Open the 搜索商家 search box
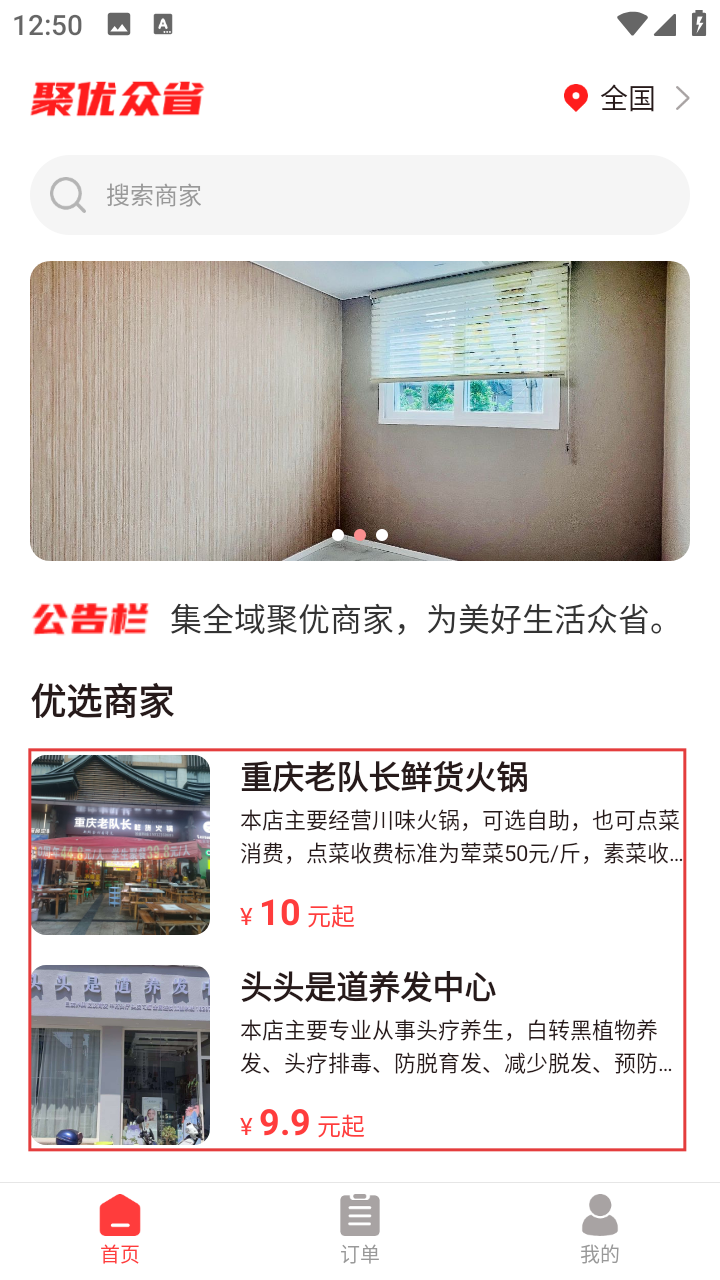 point(360,195)
